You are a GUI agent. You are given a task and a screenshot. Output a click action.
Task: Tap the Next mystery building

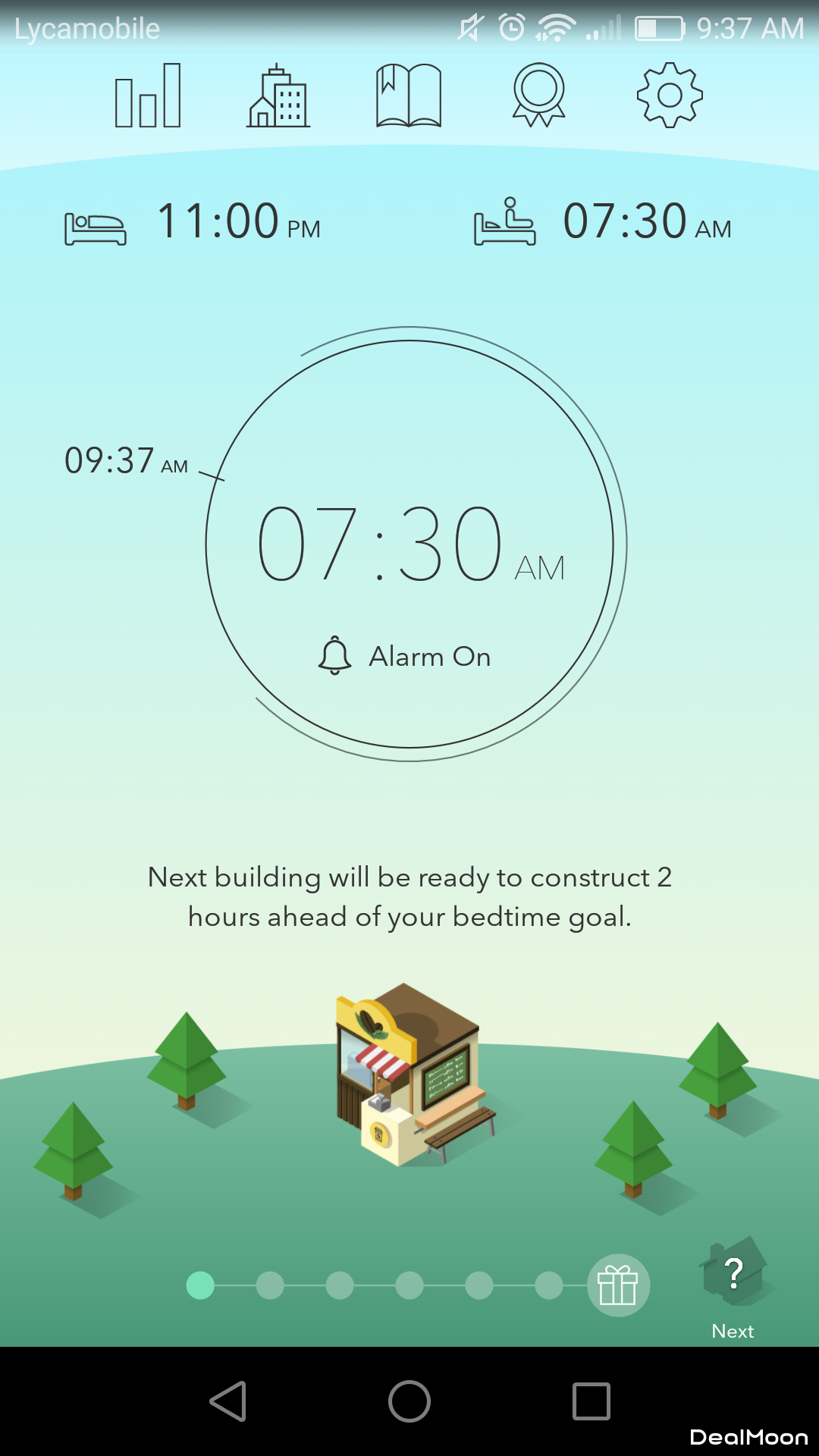(733, 1282)
